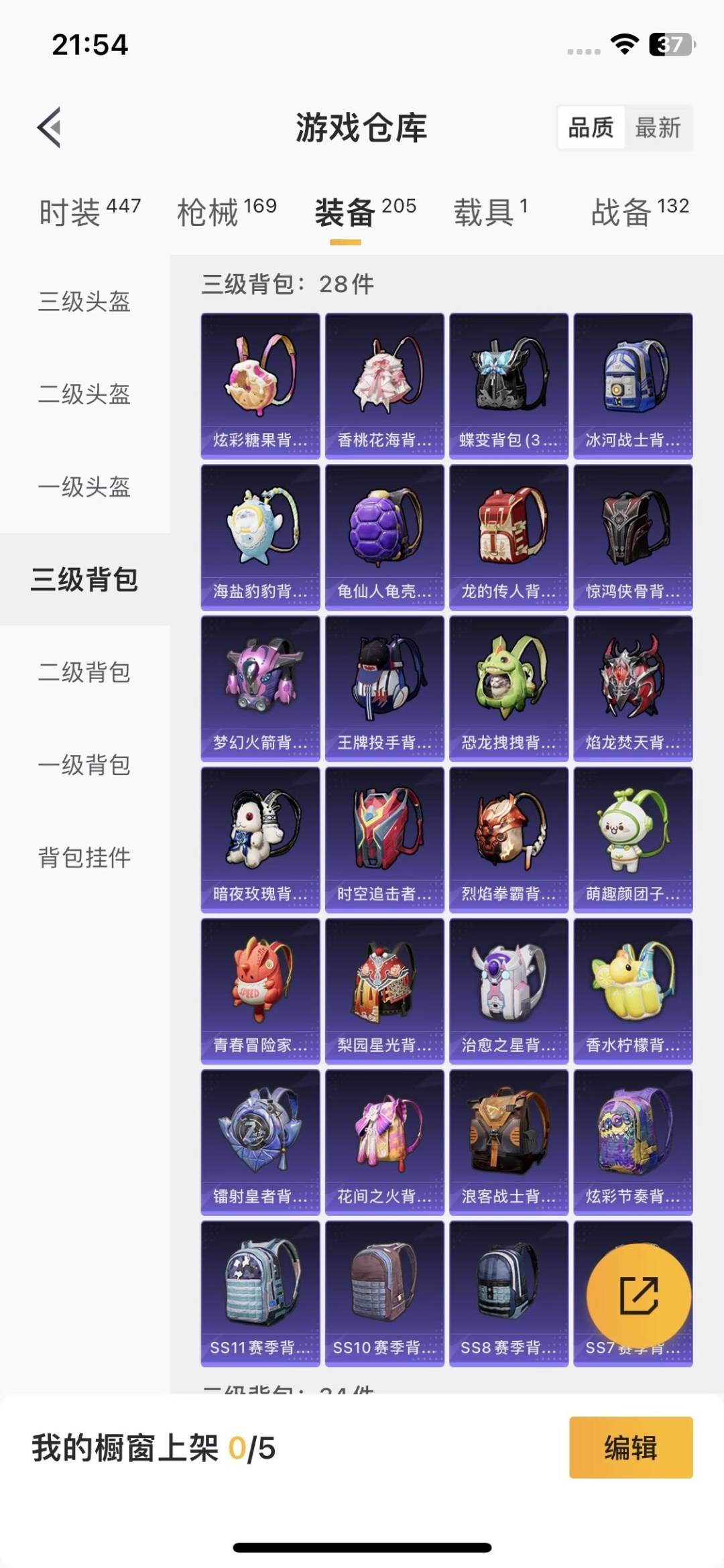Viewport: 724px width, 1568px height.
Task: Tap the 编辑 button
Action: pyautogui.click(x=630, y=1447)
